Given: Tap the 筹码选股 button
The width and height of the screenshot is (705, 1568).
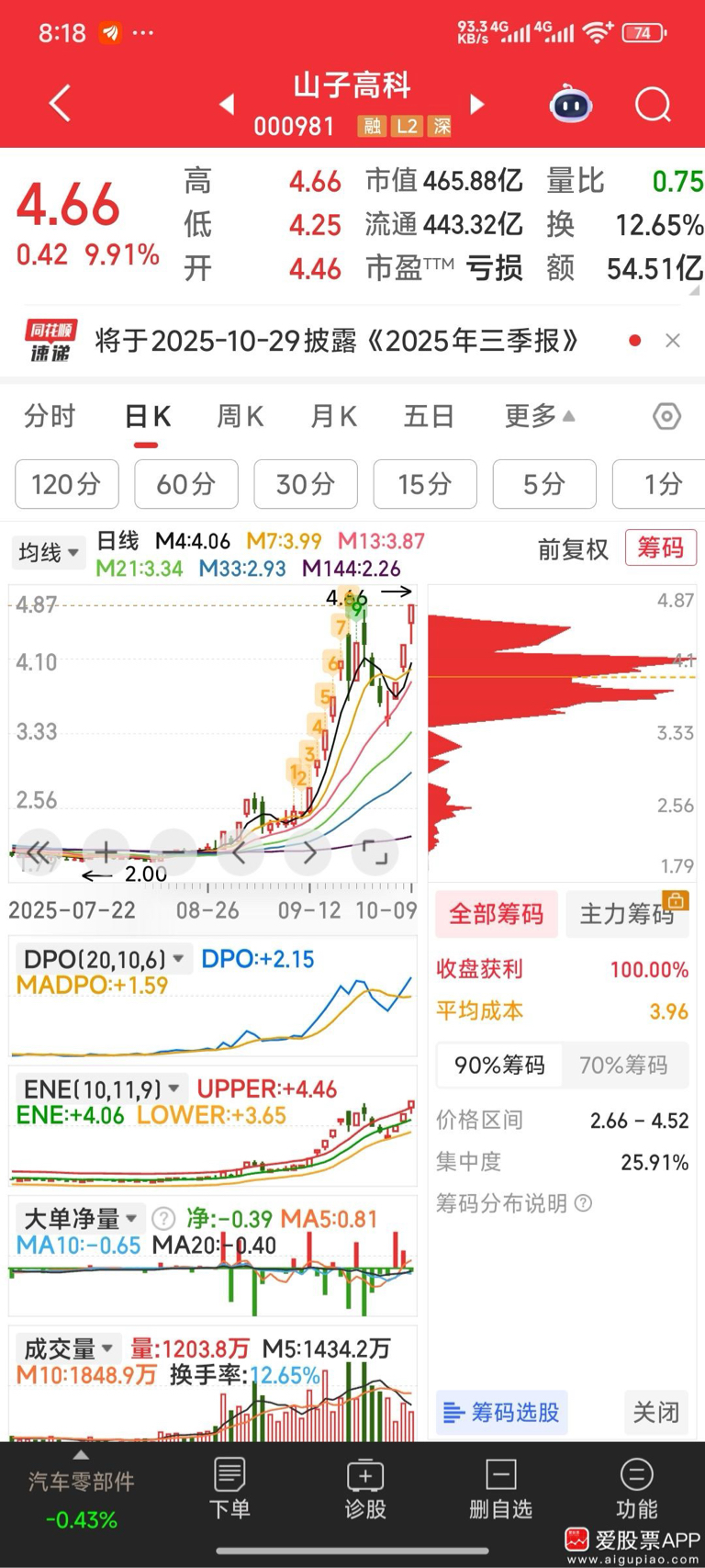Looking at the screenshot, I should [x=502, y=1412].
